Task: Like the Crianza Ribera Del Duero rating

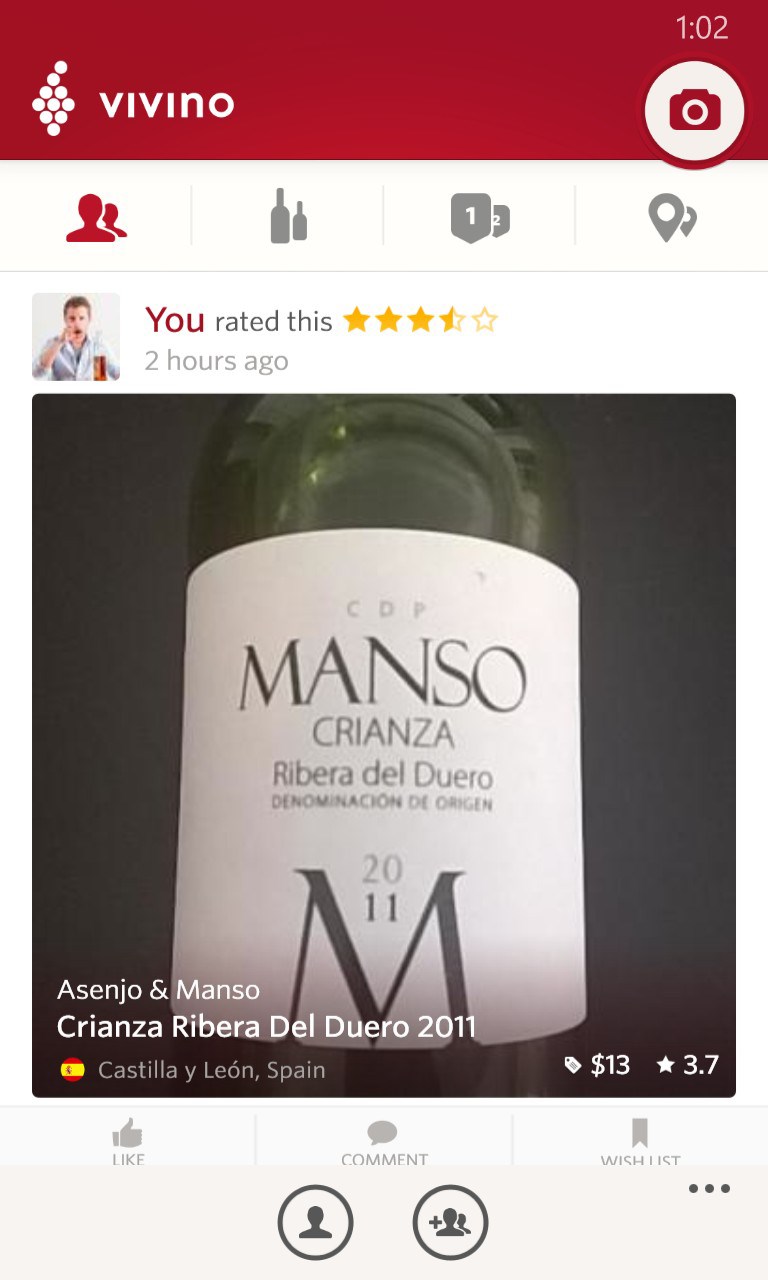Action: click(128, 1140)
